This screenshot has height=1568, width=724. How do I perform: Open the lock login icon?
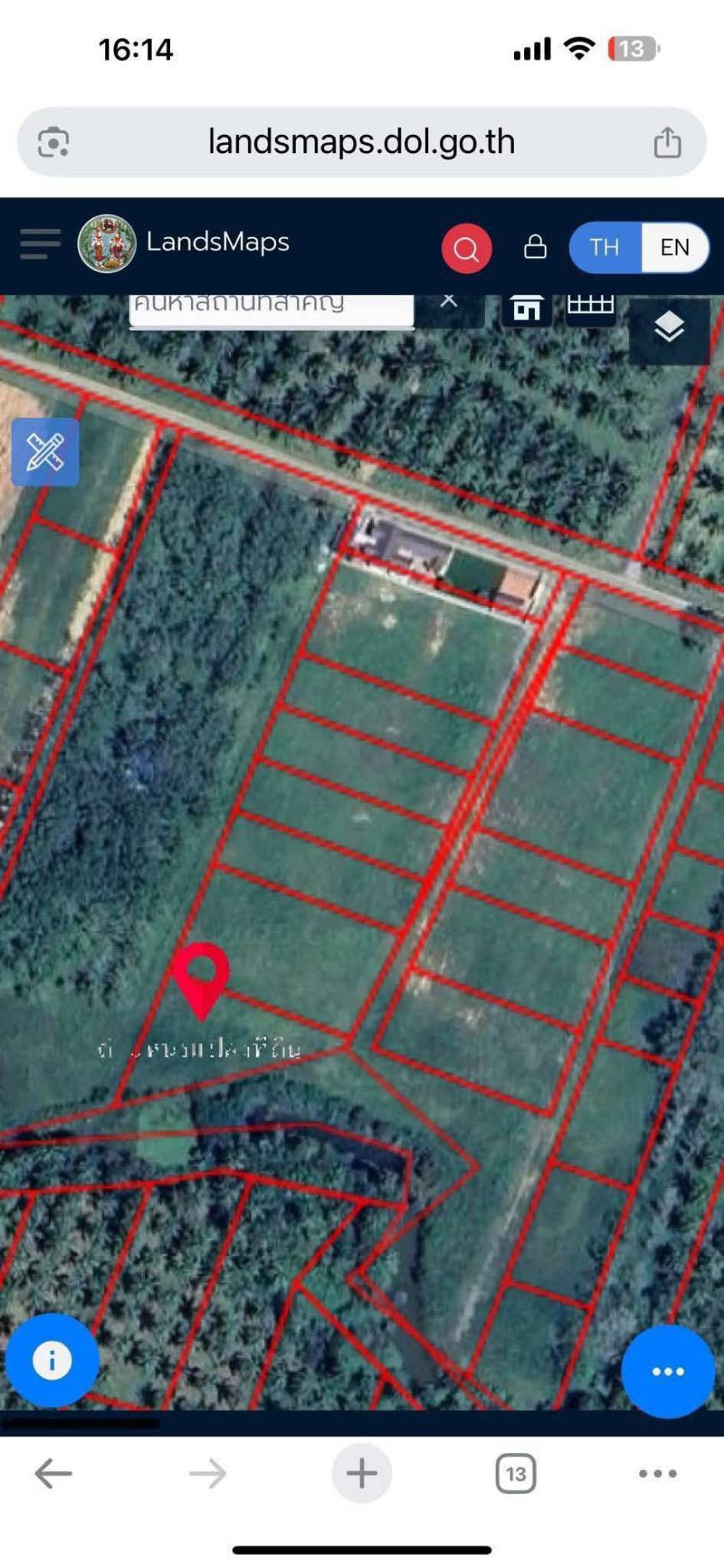tap(535, 246)
